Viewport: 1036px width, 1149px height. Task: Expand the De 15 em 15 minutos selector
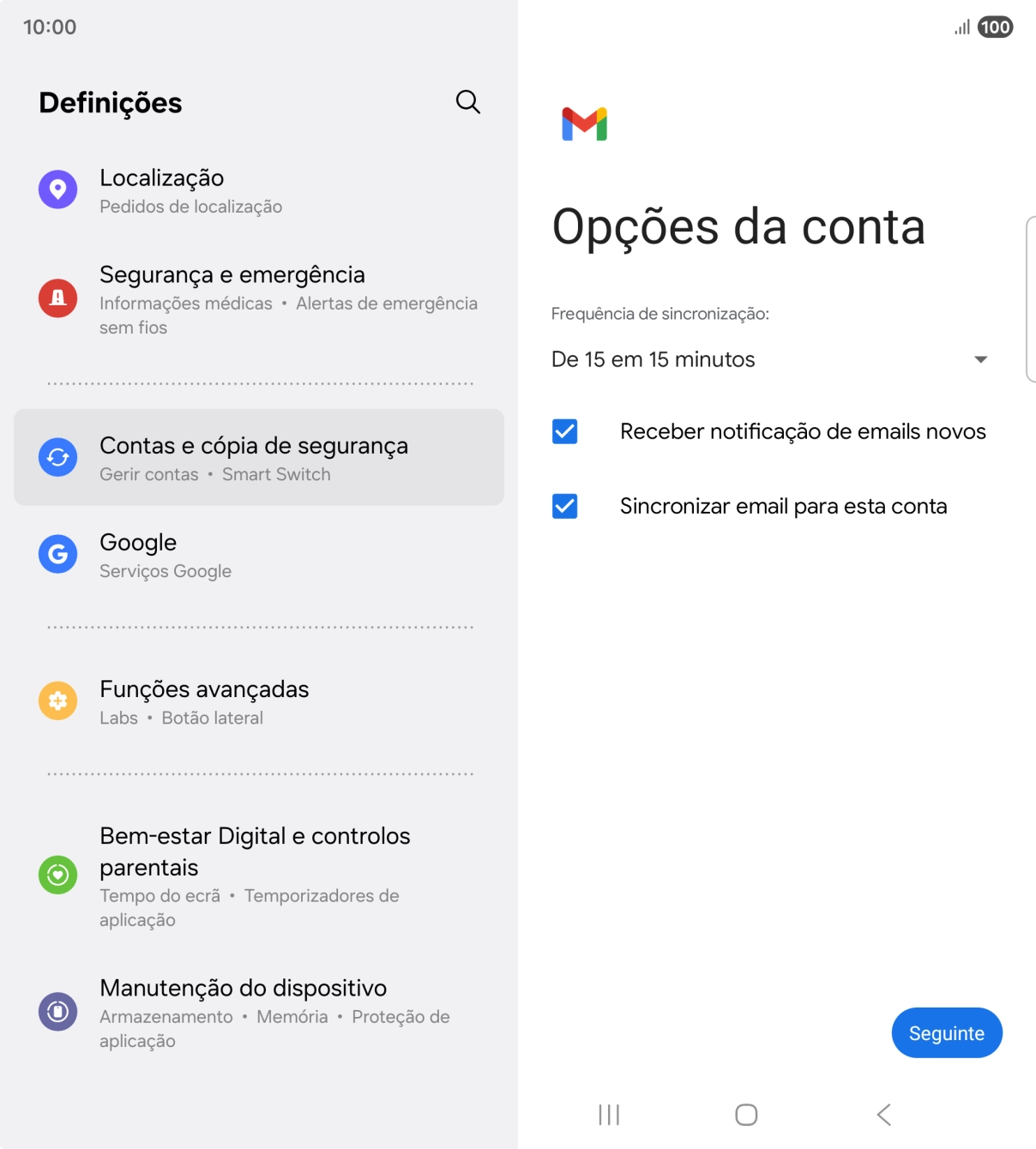[772, 358]
